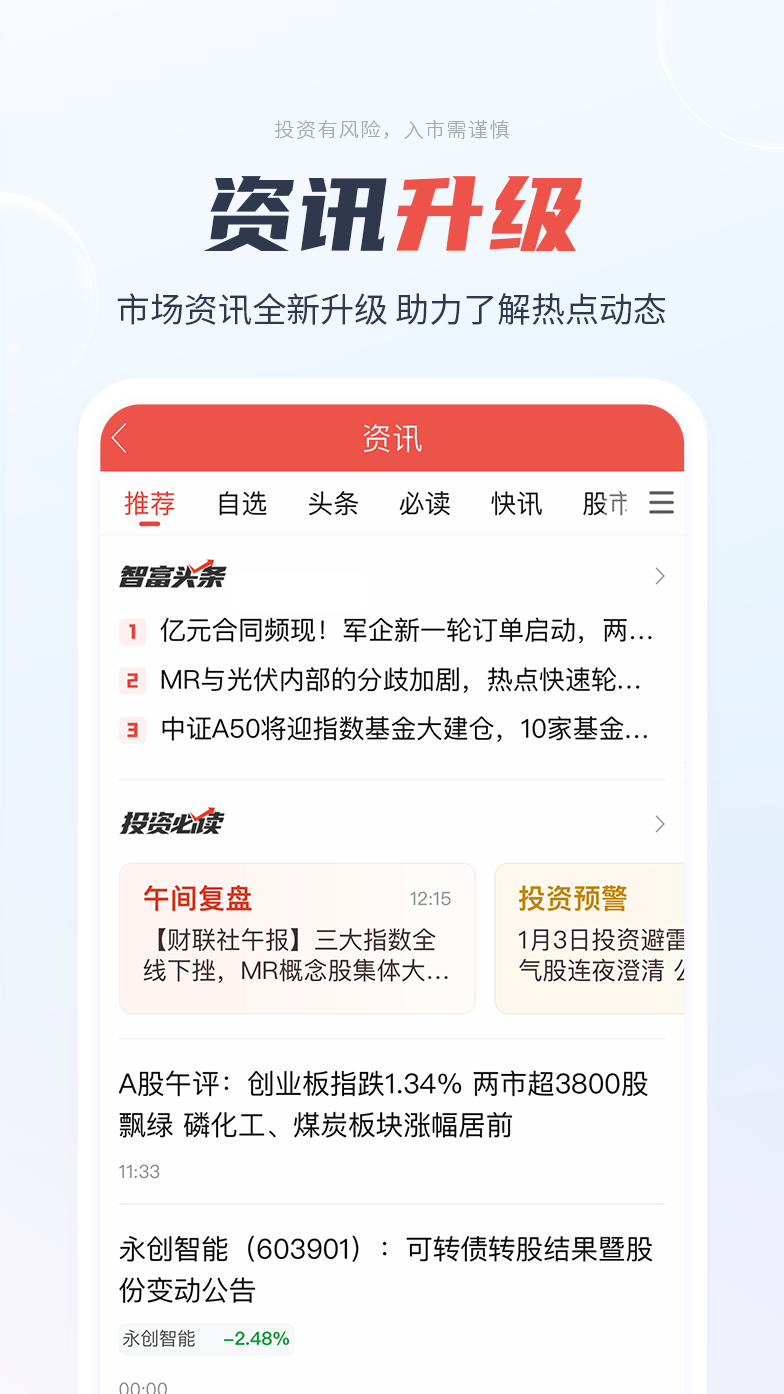
Task: Click the 永创智能 −2.48% stock tag
Action: (x=206, y=1338)
